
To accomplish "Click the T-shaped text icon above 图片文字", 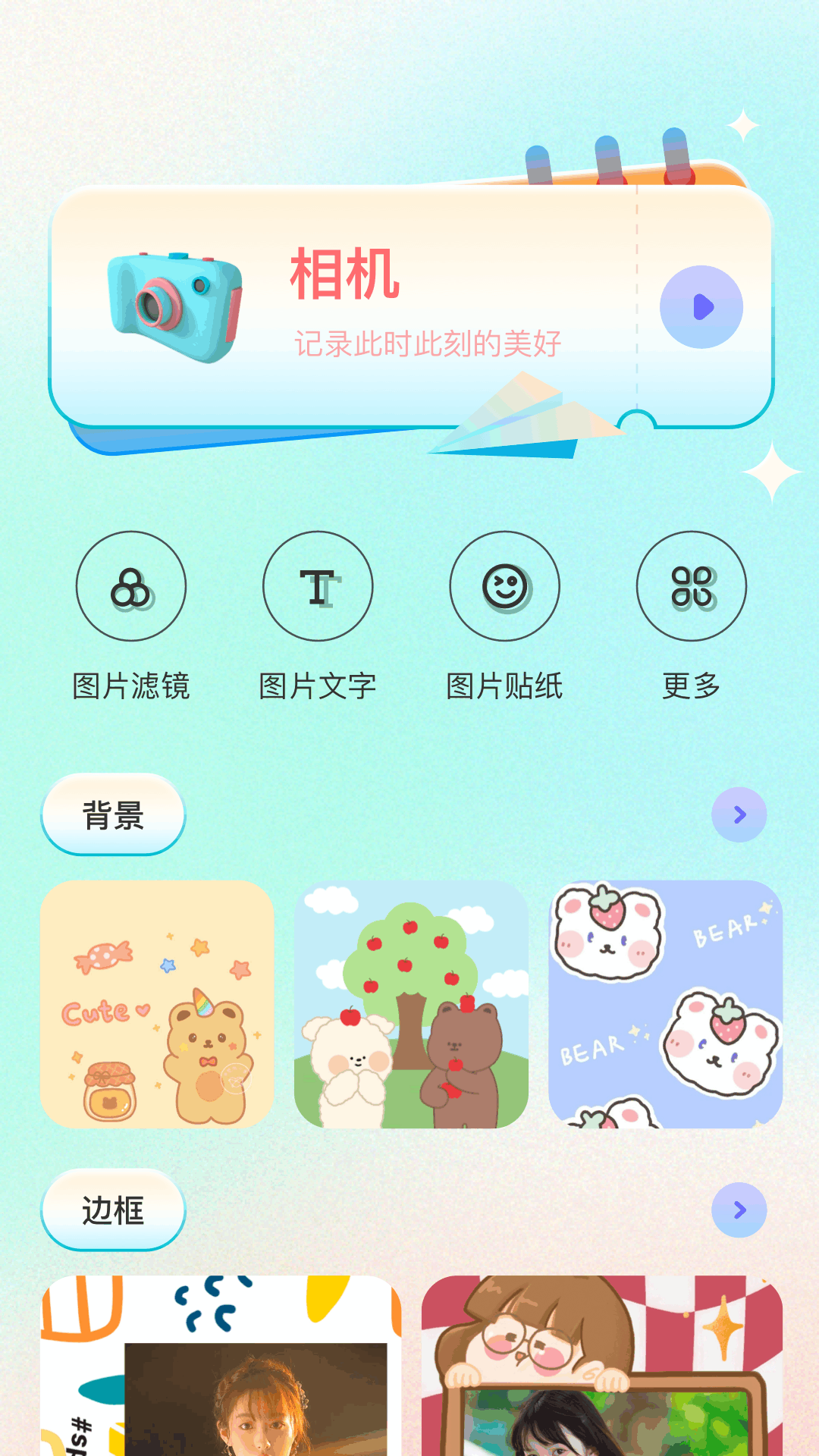I will coord(318,587).
